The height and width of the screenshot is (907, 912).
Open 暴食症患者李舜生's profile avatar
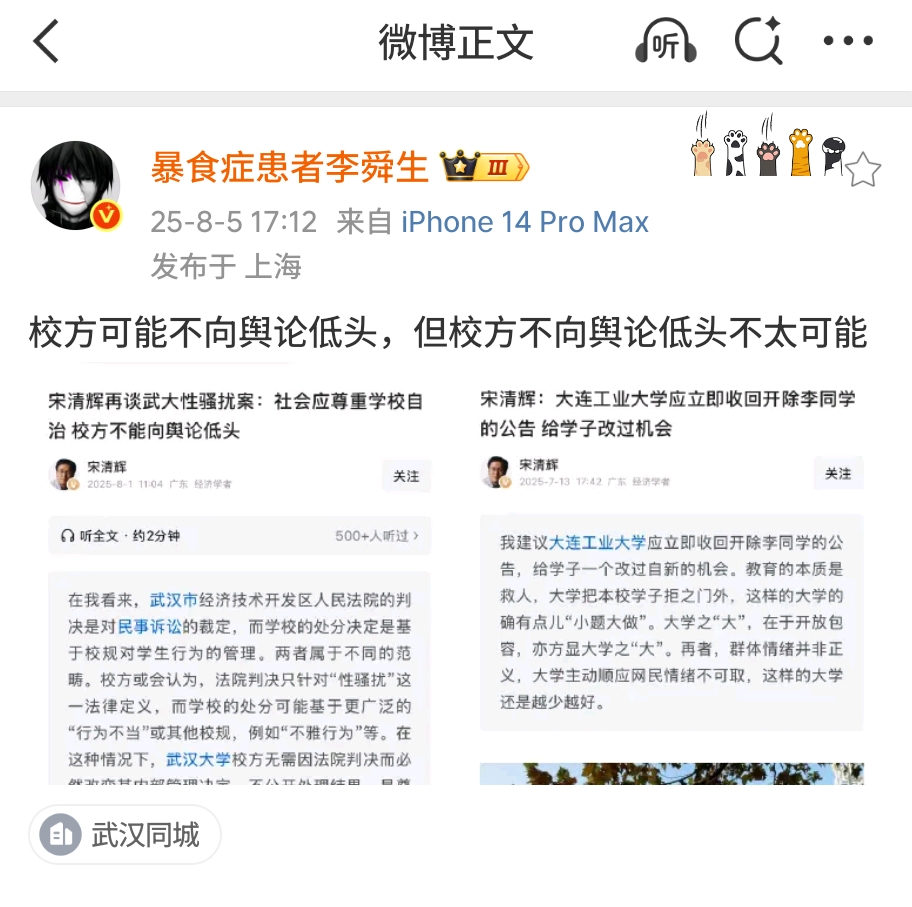point(76,186)
